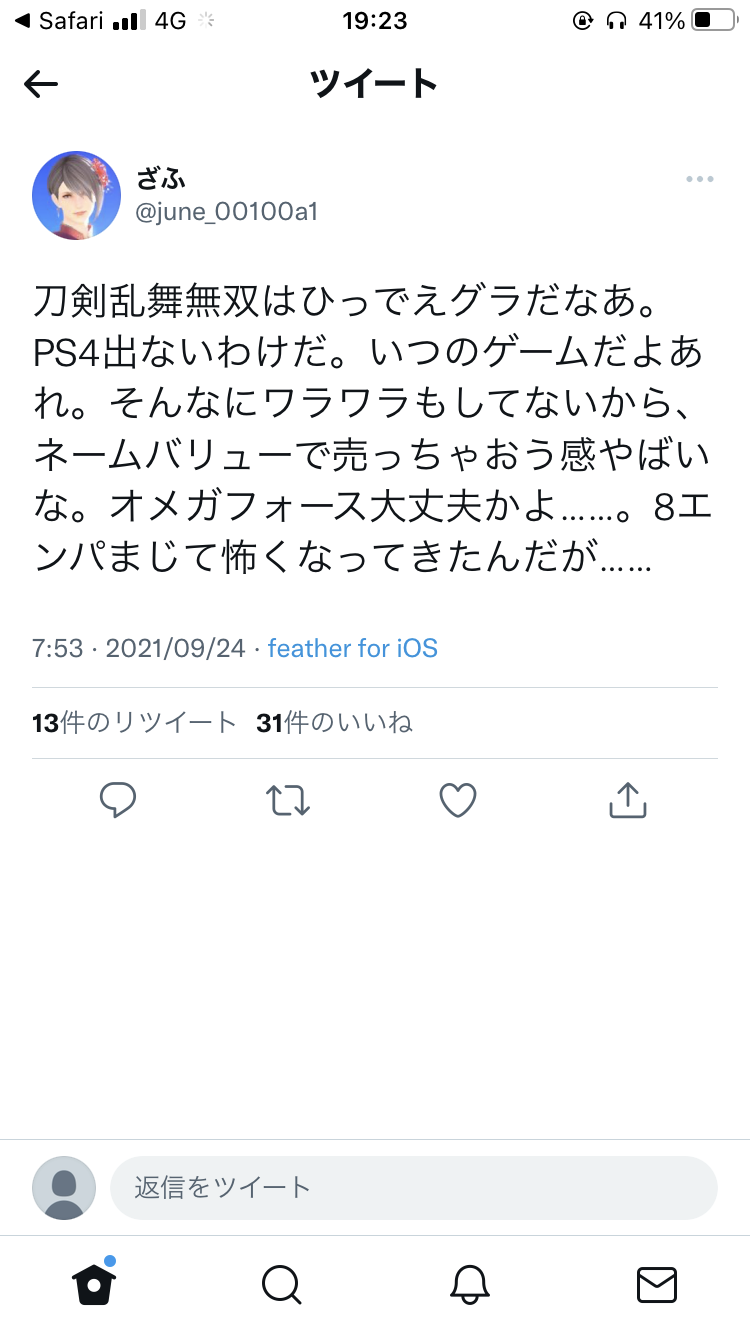750x1334 pixels.
Task: Open the feather for iOS source link
Action: tap(352, 648)
